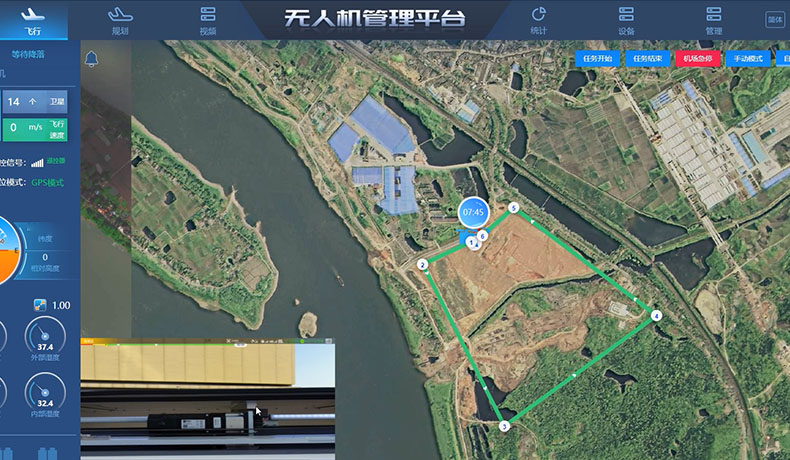790x460 pixels.
Task: Select waypoint 4 on the route
Action: tap(656, 316)
